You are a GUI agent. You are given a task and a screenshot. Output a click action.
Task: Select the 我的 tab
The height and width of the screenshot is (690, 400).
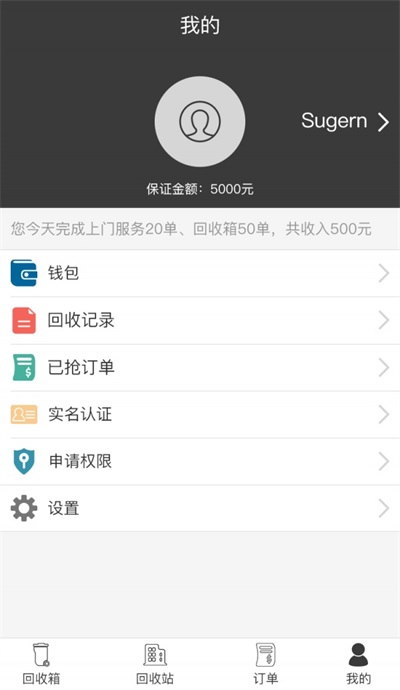tap(358, 664)
